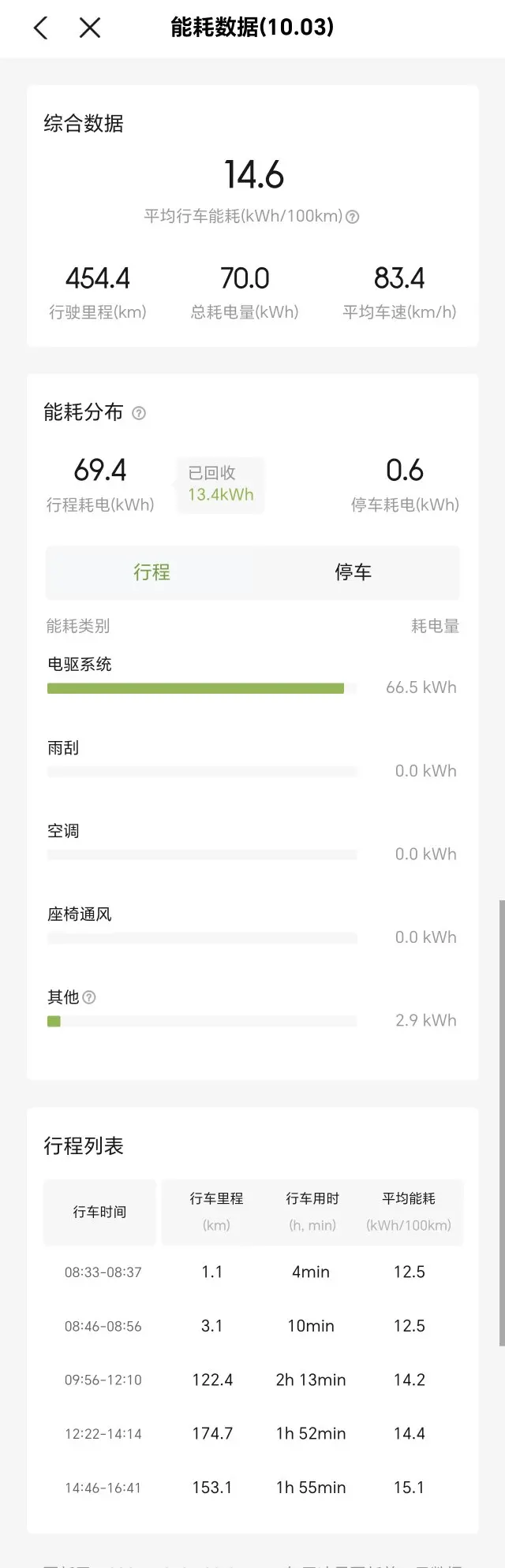Switch to the 停车 tab

[353, 572]
